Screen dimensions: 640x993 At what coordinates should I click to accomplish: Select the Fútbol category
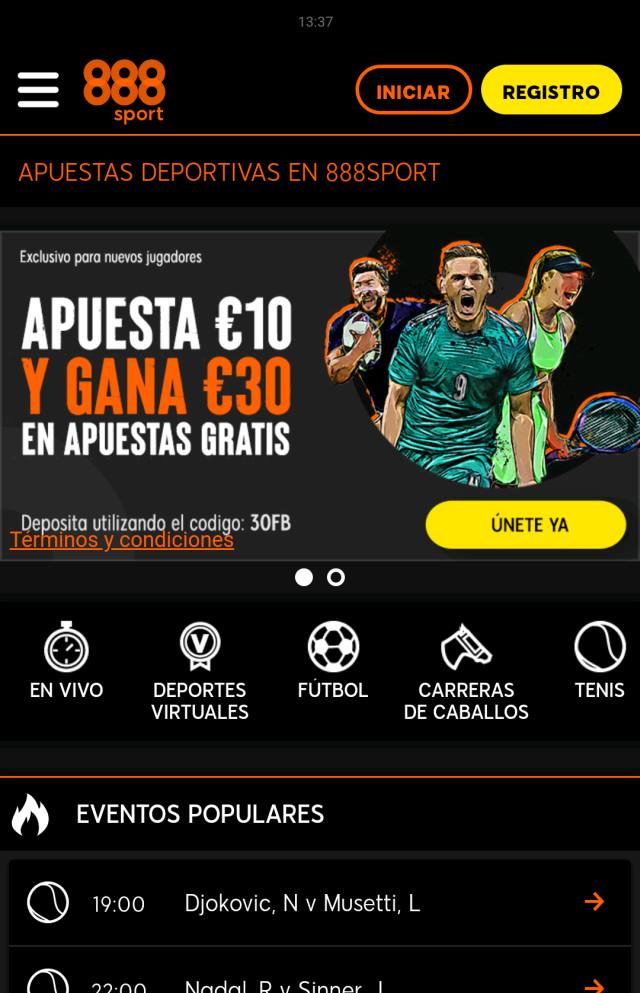pos(333,662)
